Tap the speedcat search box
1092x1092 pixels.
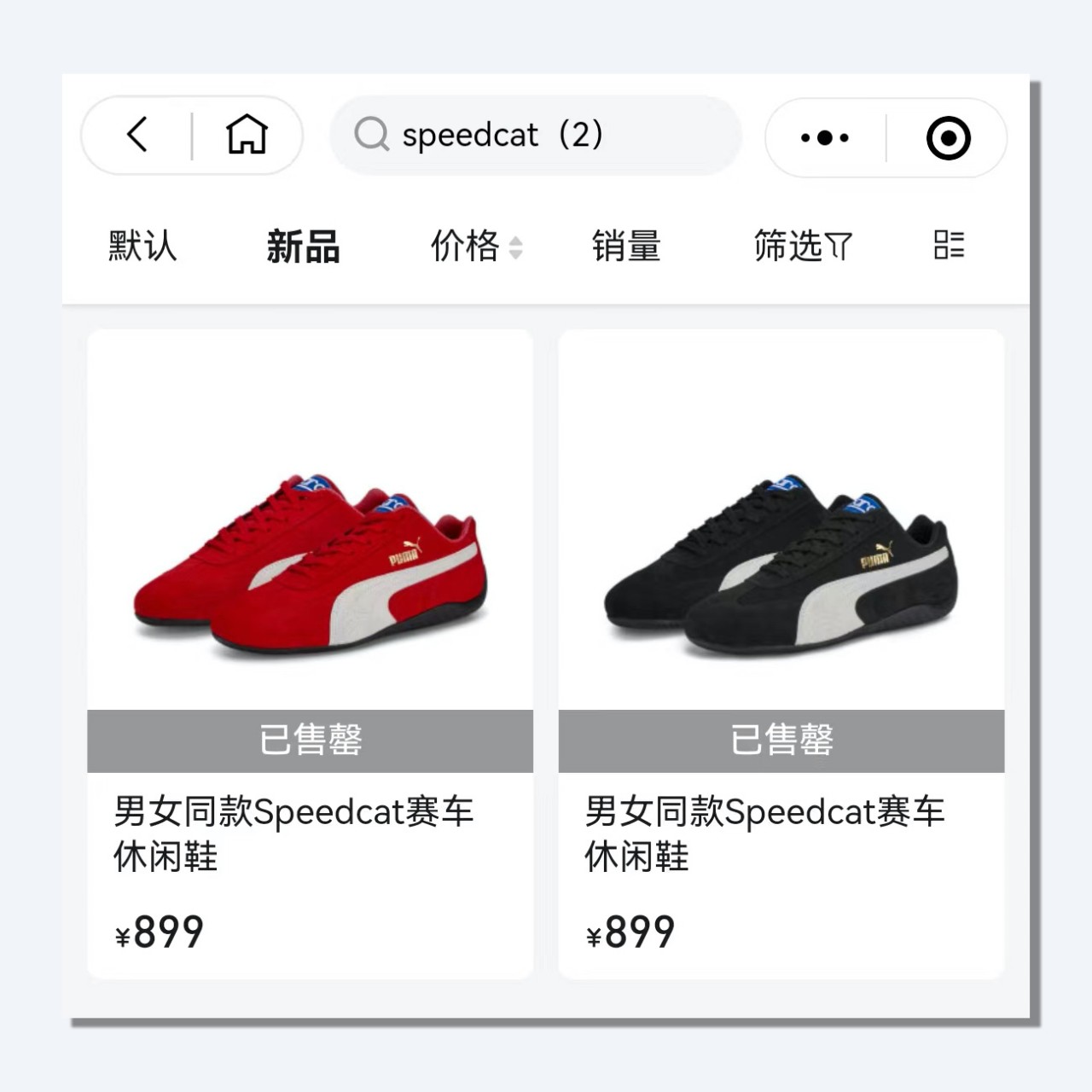(x=535, y=135)
